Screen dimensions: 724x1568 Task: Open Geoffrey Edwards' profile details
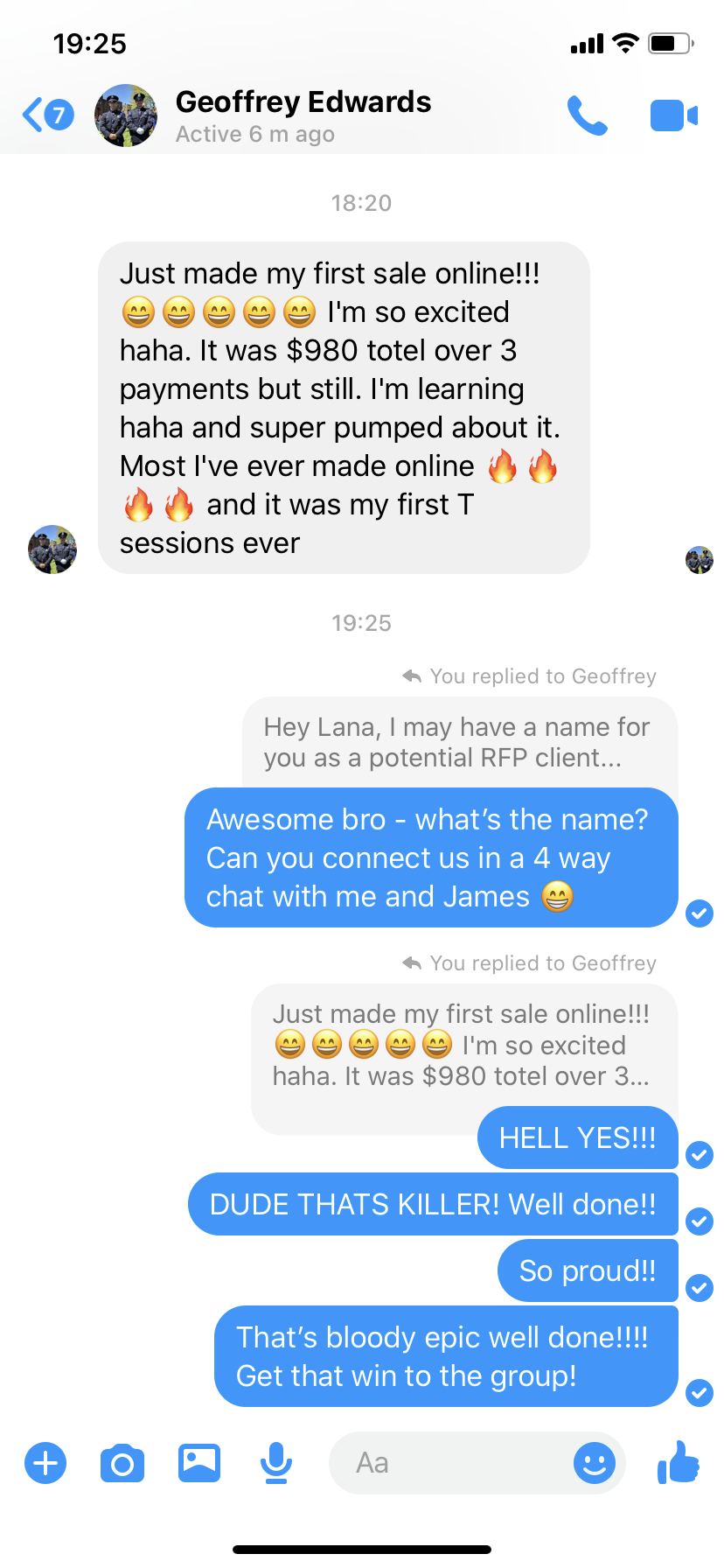pyautogui.click(x=303, y=115)
